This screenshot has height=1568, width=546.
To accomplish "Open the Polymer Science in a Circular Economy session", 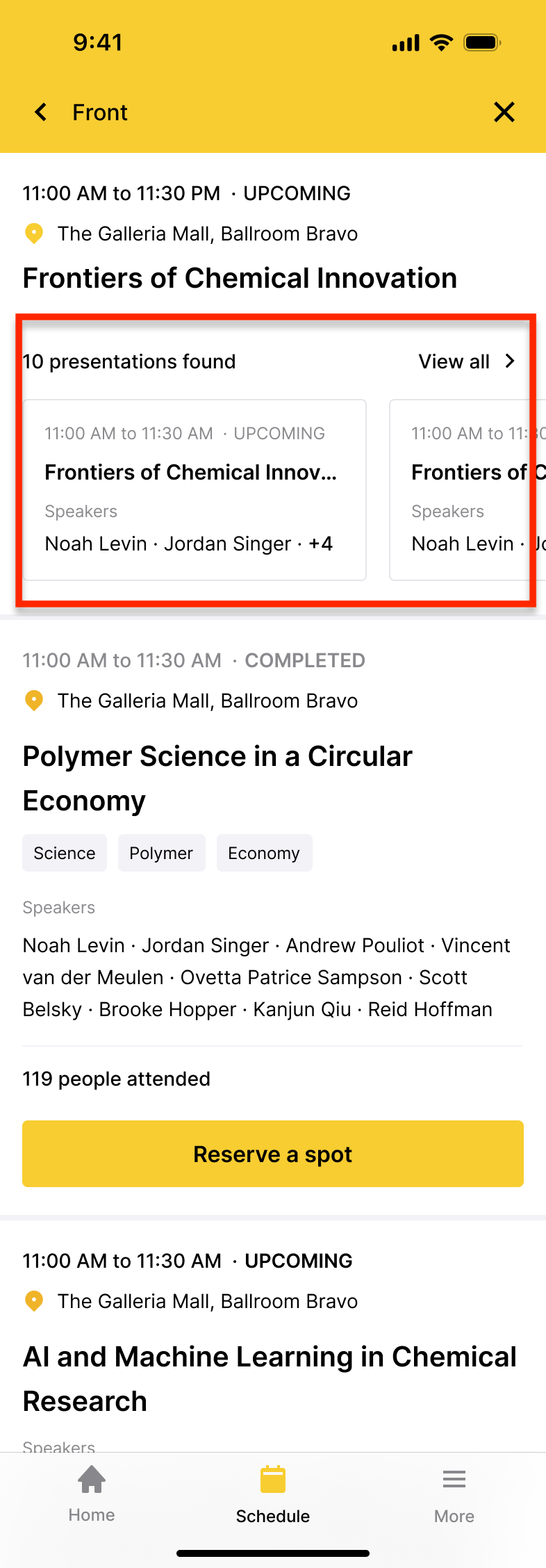I will (217, 778).
